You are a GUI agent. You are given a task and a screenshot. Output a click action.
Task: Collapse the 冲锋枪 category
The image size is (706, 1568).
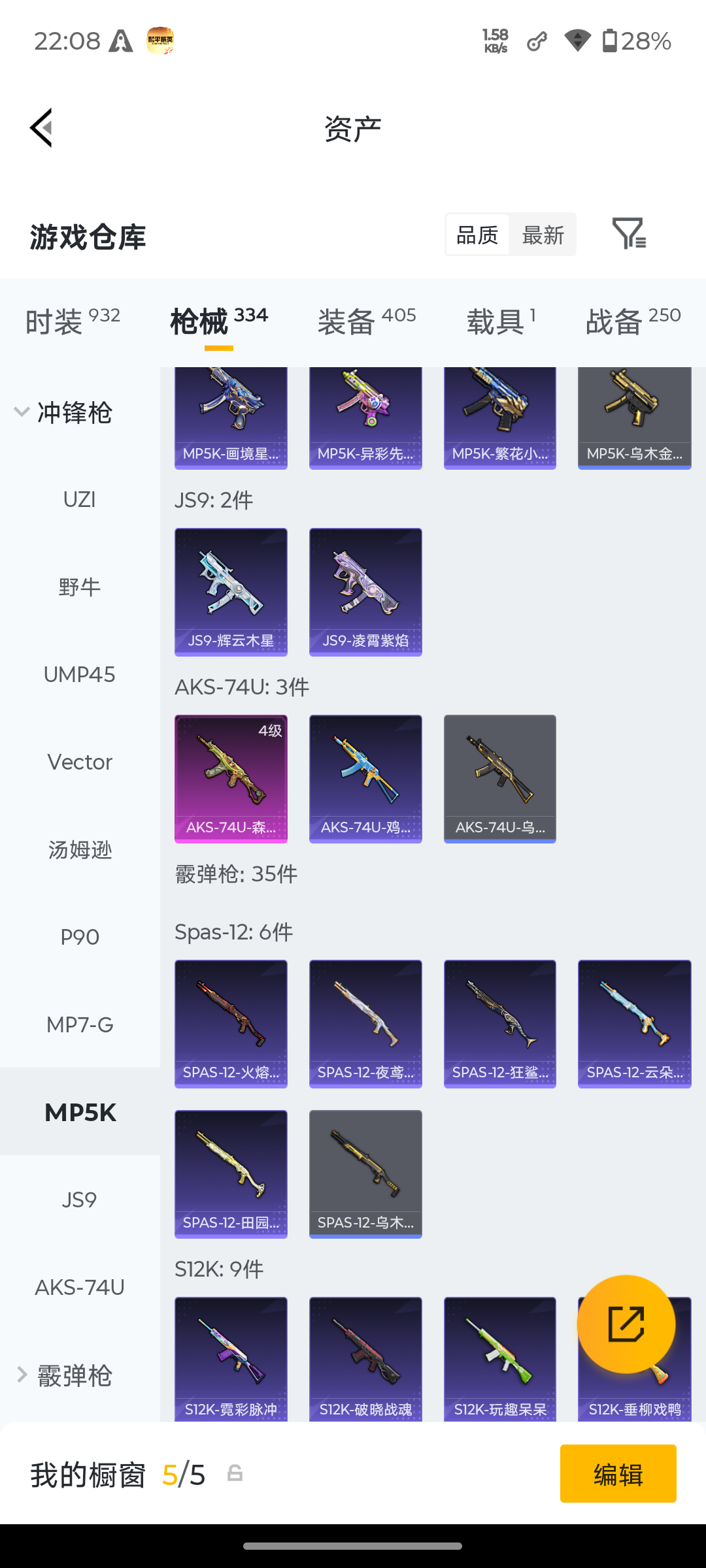(63, 412)
